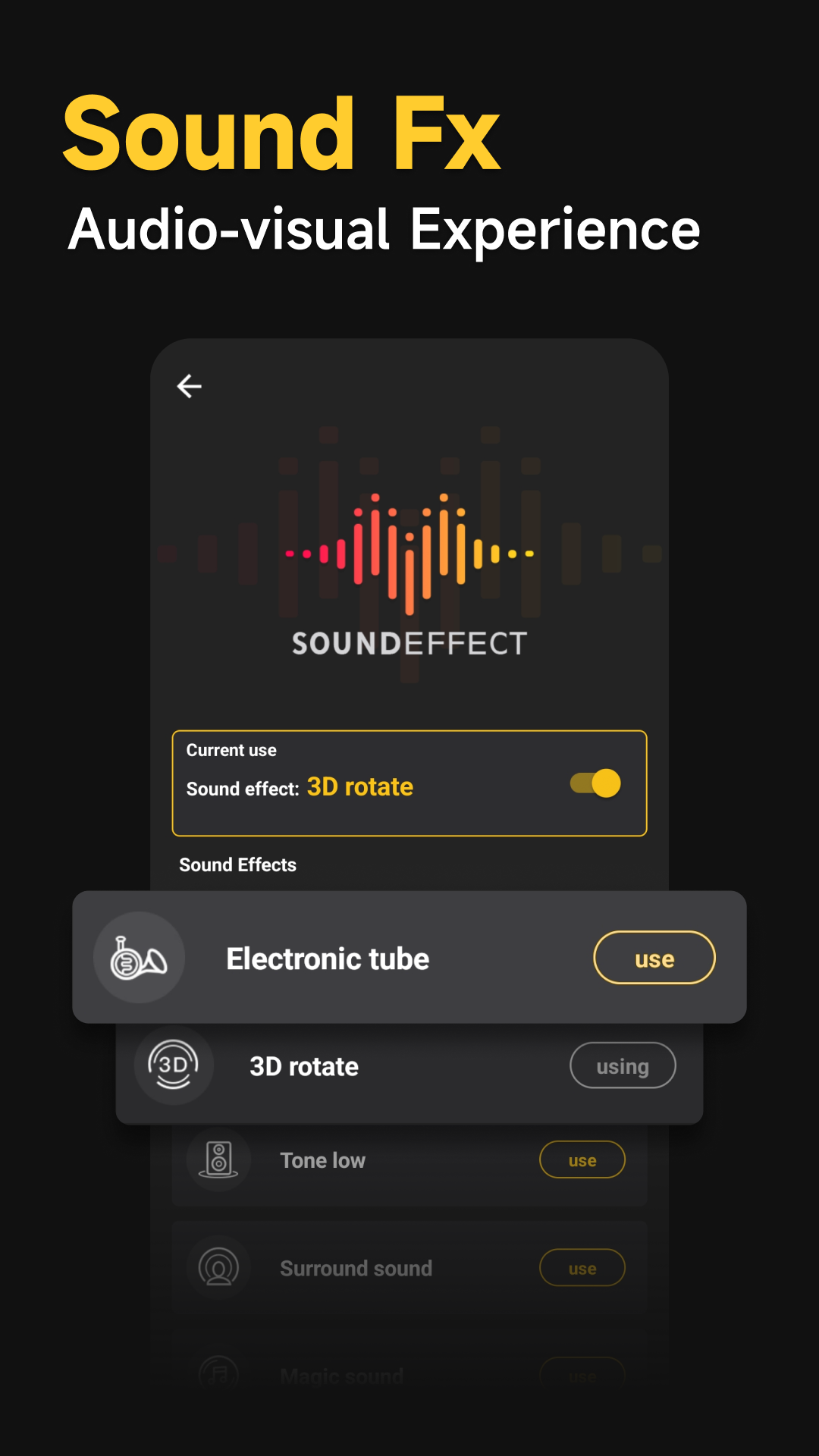Open the Sound Effects section
The width and height of the screenshot is (819, 1456).
[x=237, y=864]
